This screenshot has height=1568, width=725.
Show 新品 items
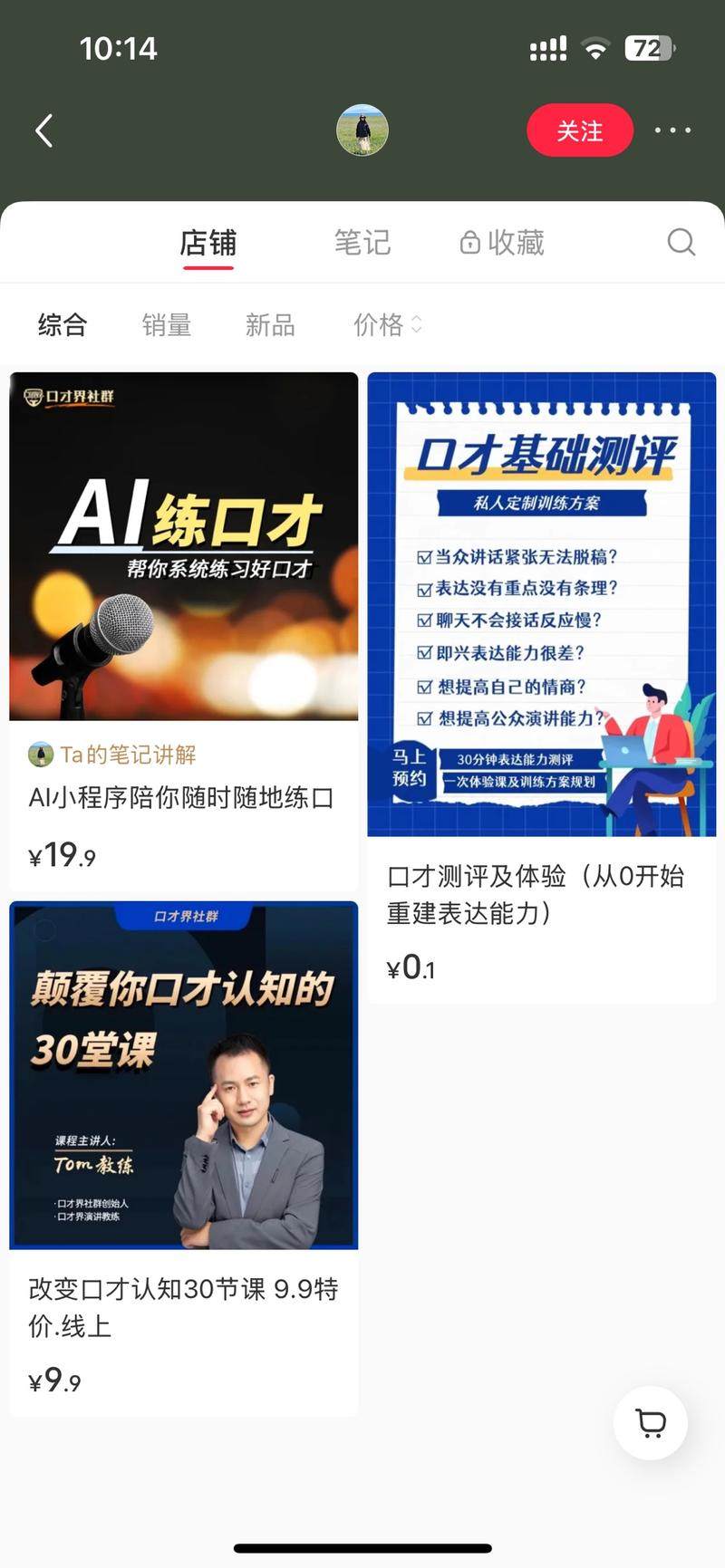coord(270,324)
